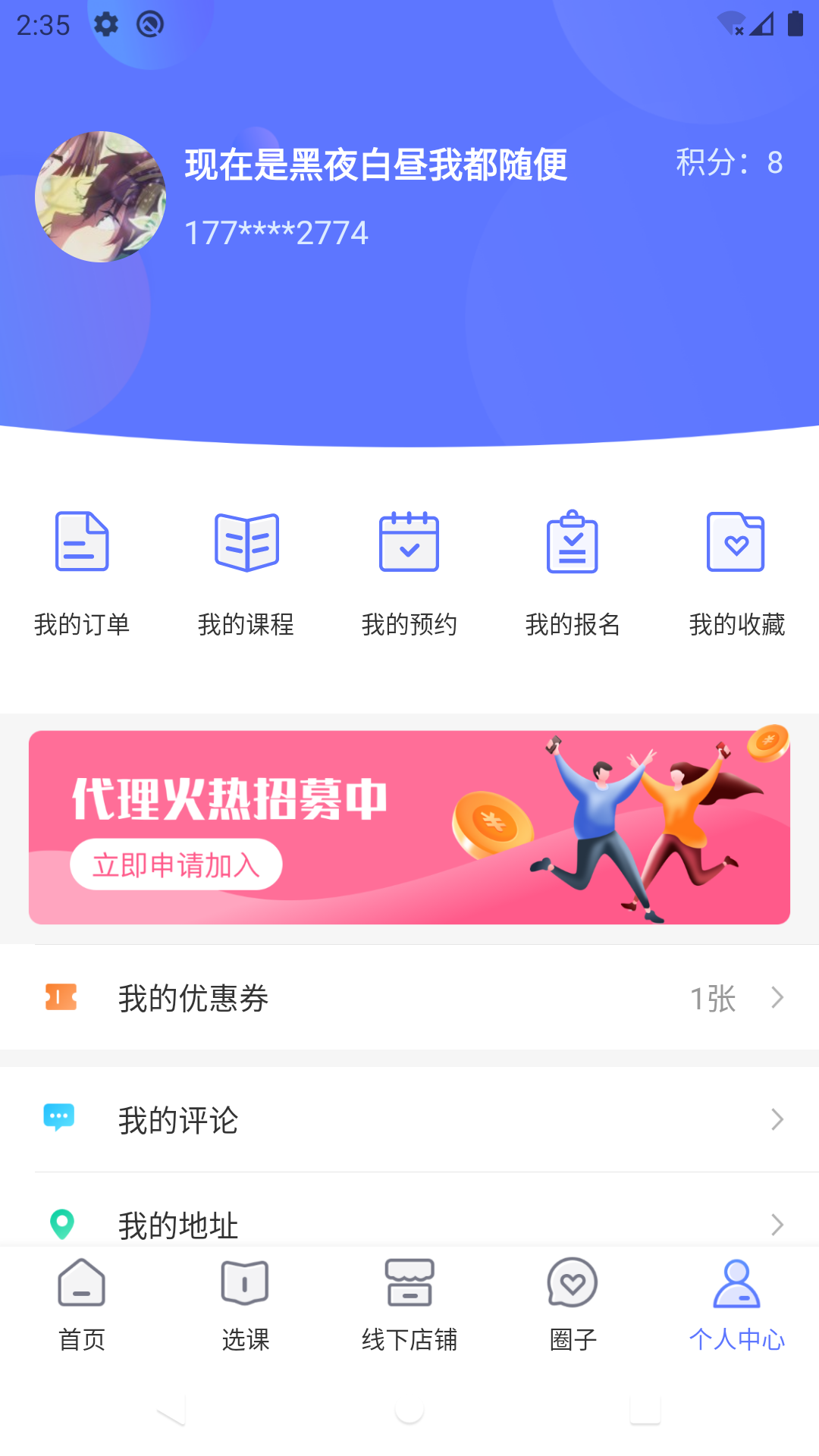The image size is (819, 1456).
Task: Switch to the 首页 tab
Action: pyautogui.click(x=82, y=1304)
